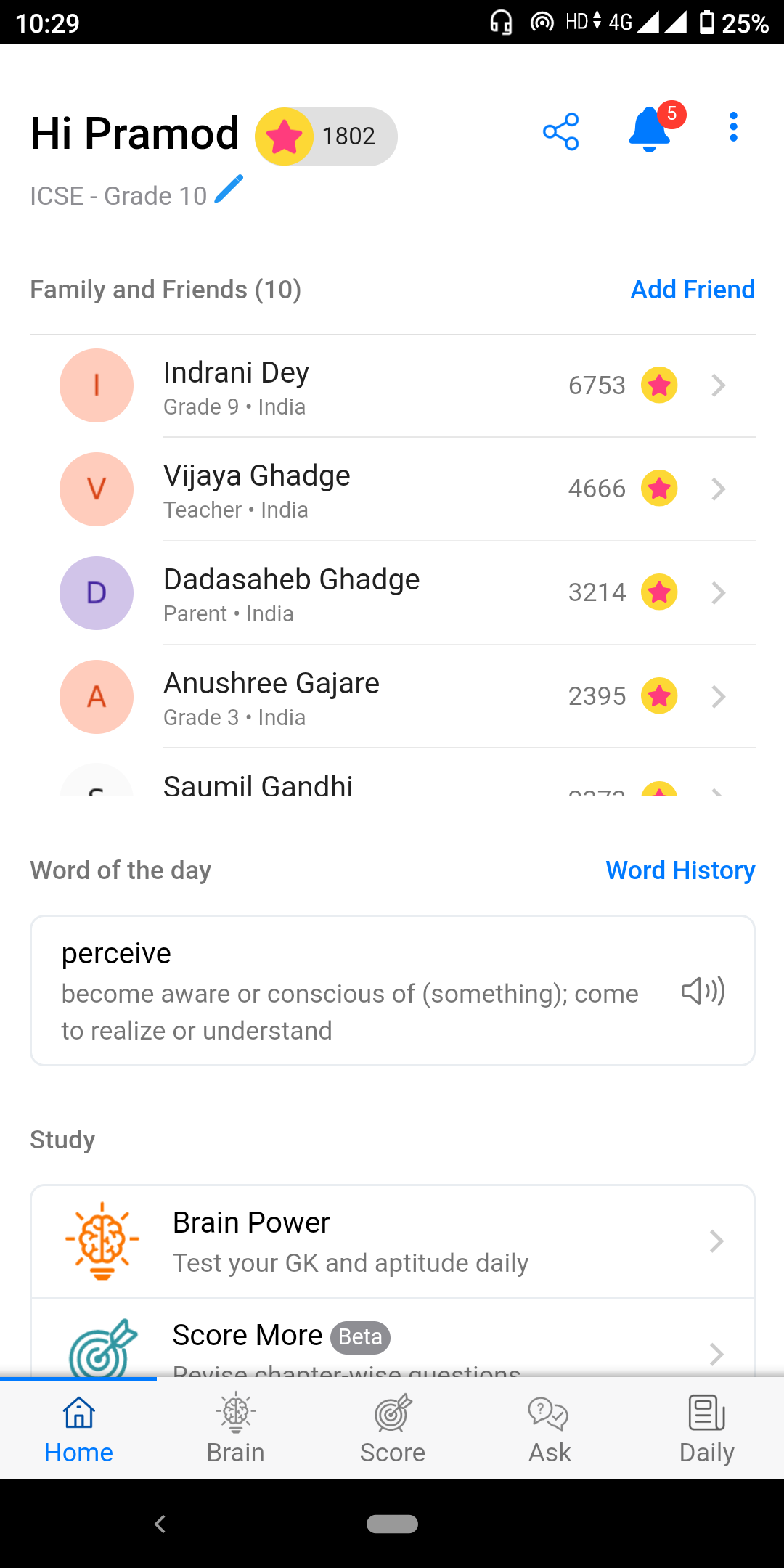Screen dimensions: 784x1568
Task: Open Indrani Dey's profile row
Action: tap(407, 385)
